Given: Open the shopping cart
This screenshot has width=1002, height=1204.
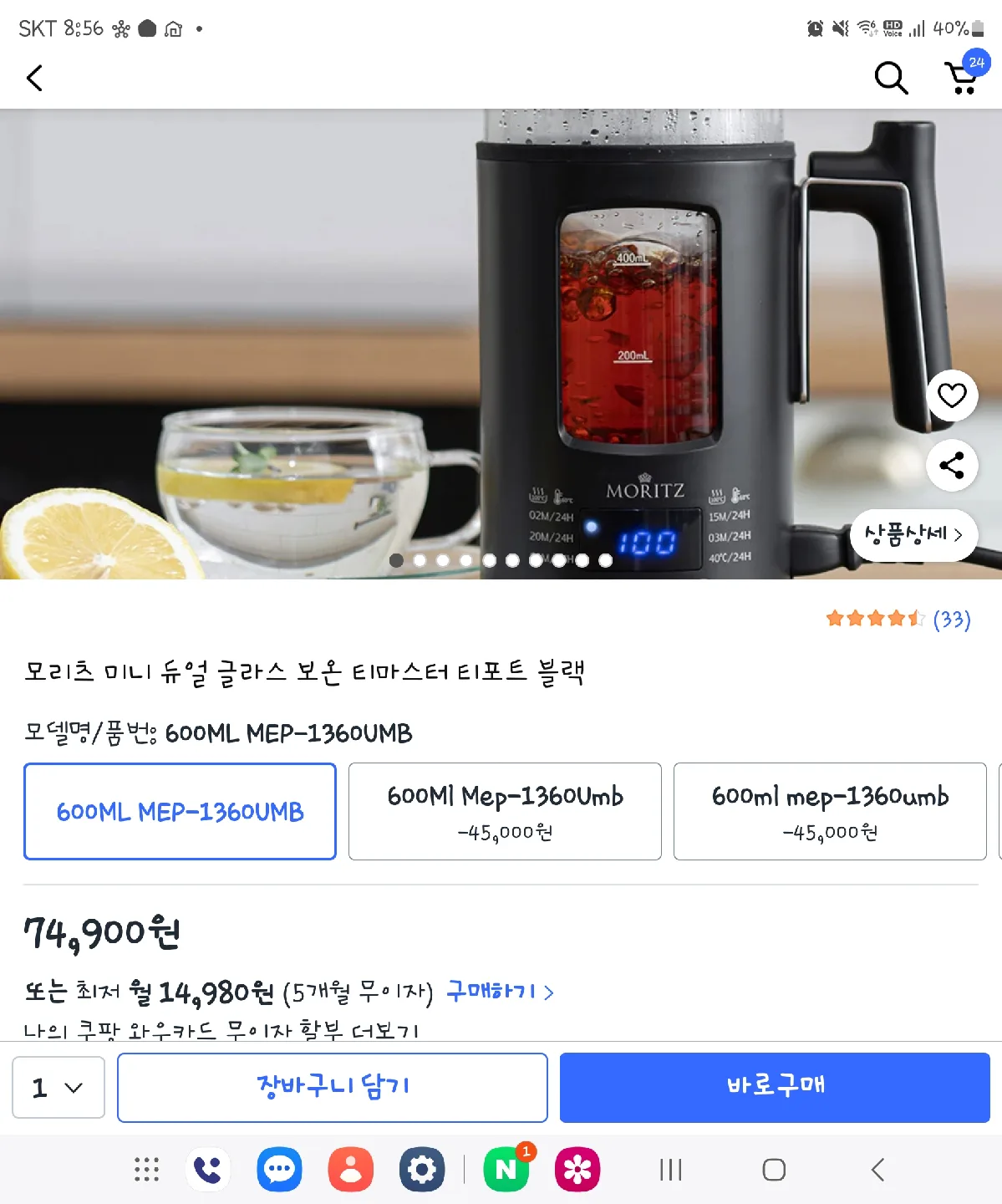Looking at the screenshot, I should tap(963, 78).
